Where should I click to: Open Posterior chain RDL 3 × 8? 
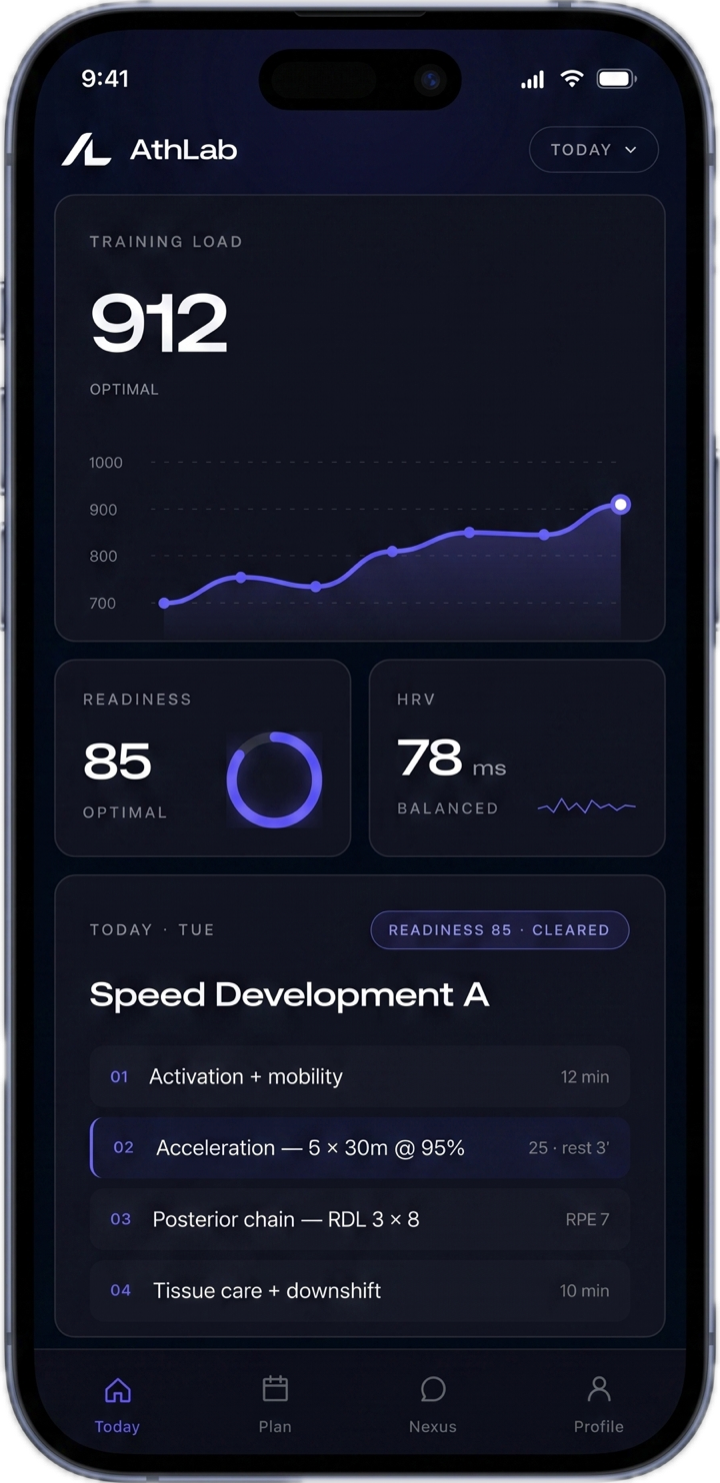tap(360, 1219)
